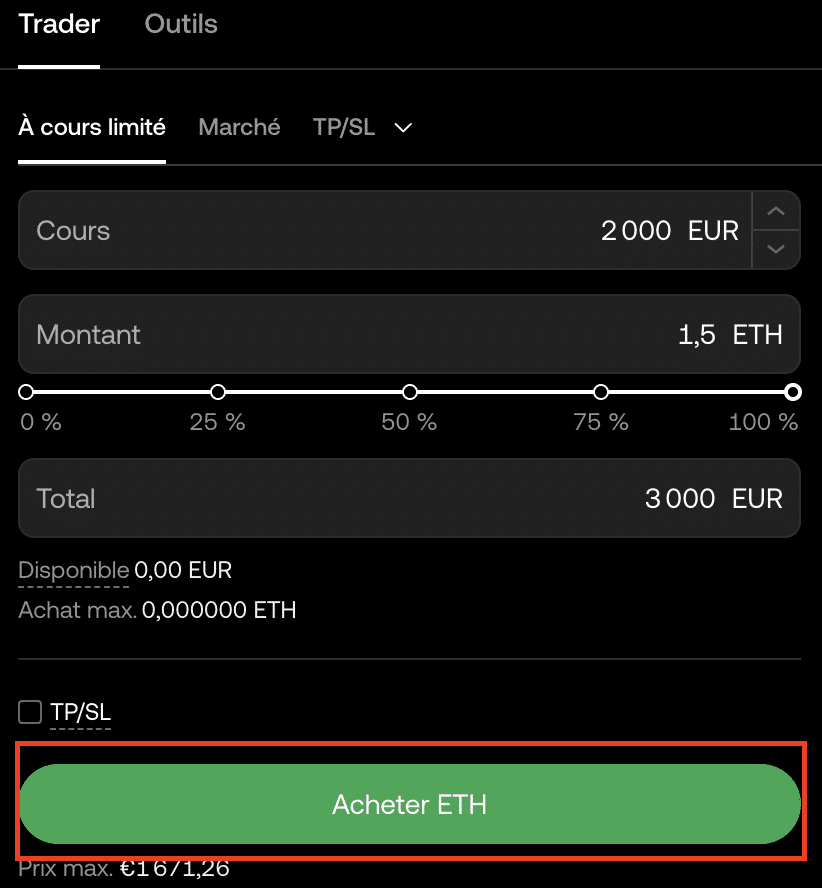
Task: Click the Disponible dashed label
Action: click(73, 570)
